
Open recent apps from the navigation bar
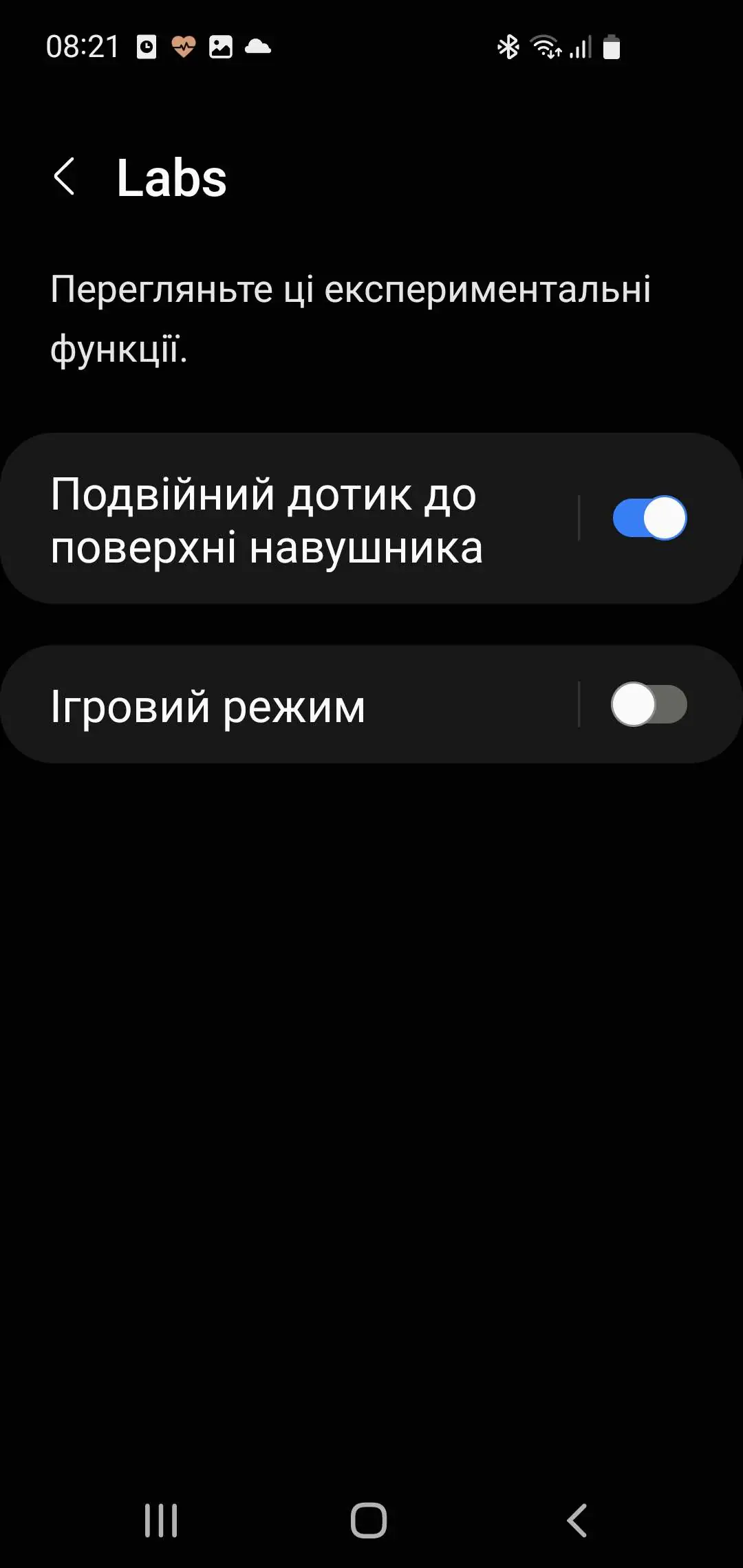click(161, 1520)
